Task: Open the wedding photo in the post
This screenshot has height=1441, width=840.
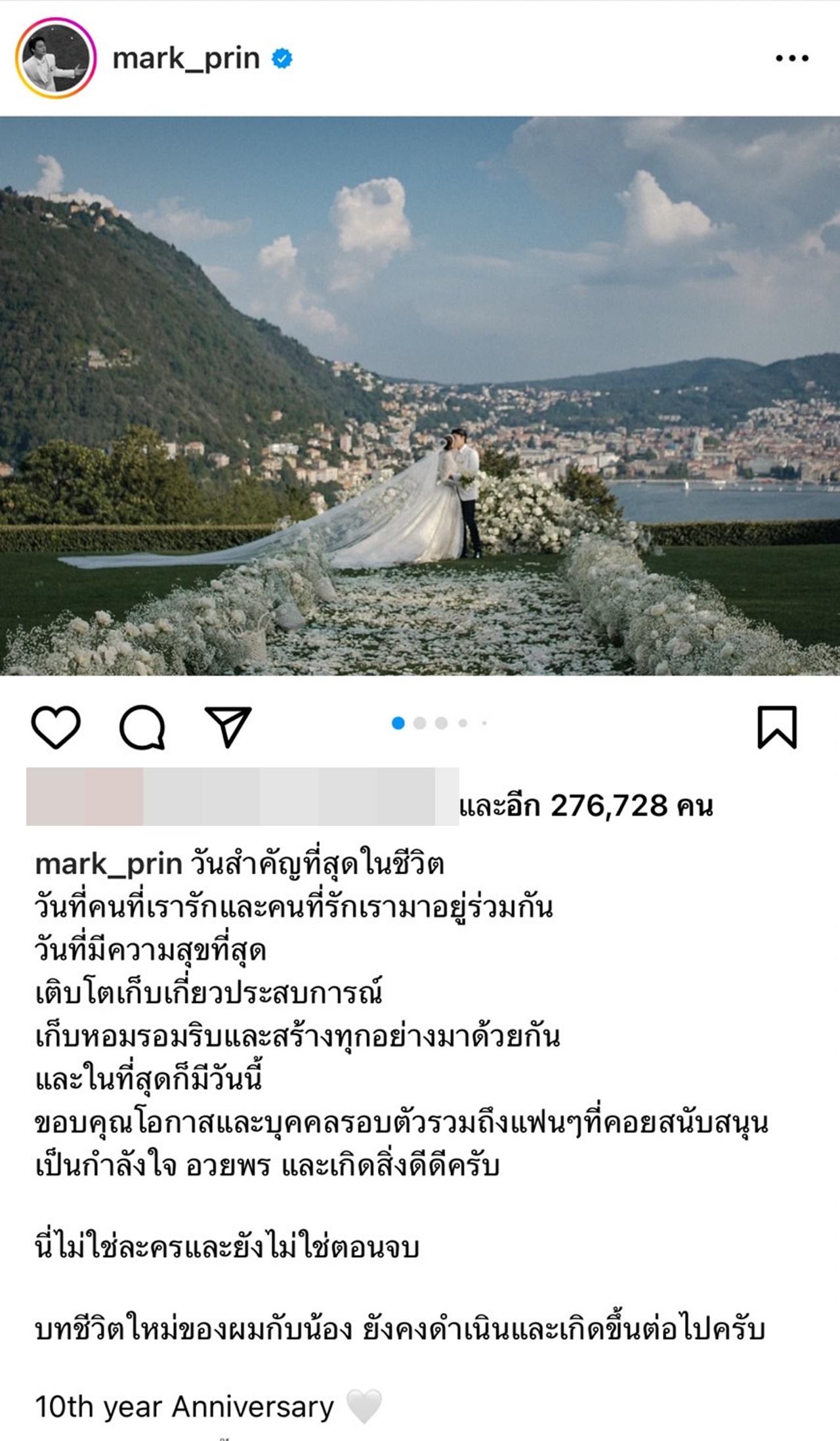Action: (420, 396)
